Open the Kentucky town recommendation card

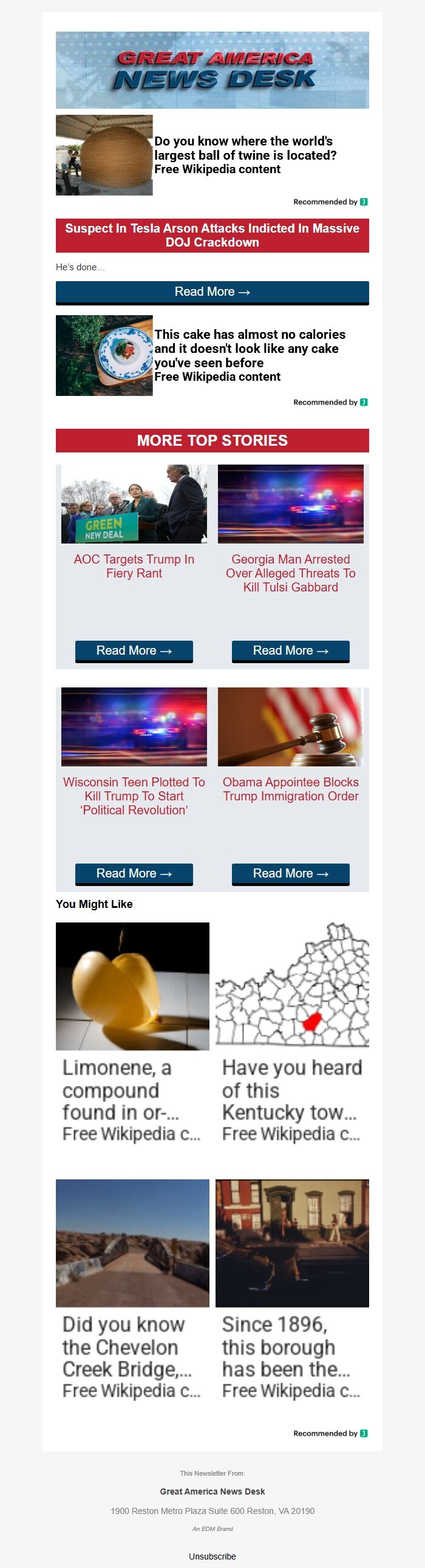[x=291, y=1035]
